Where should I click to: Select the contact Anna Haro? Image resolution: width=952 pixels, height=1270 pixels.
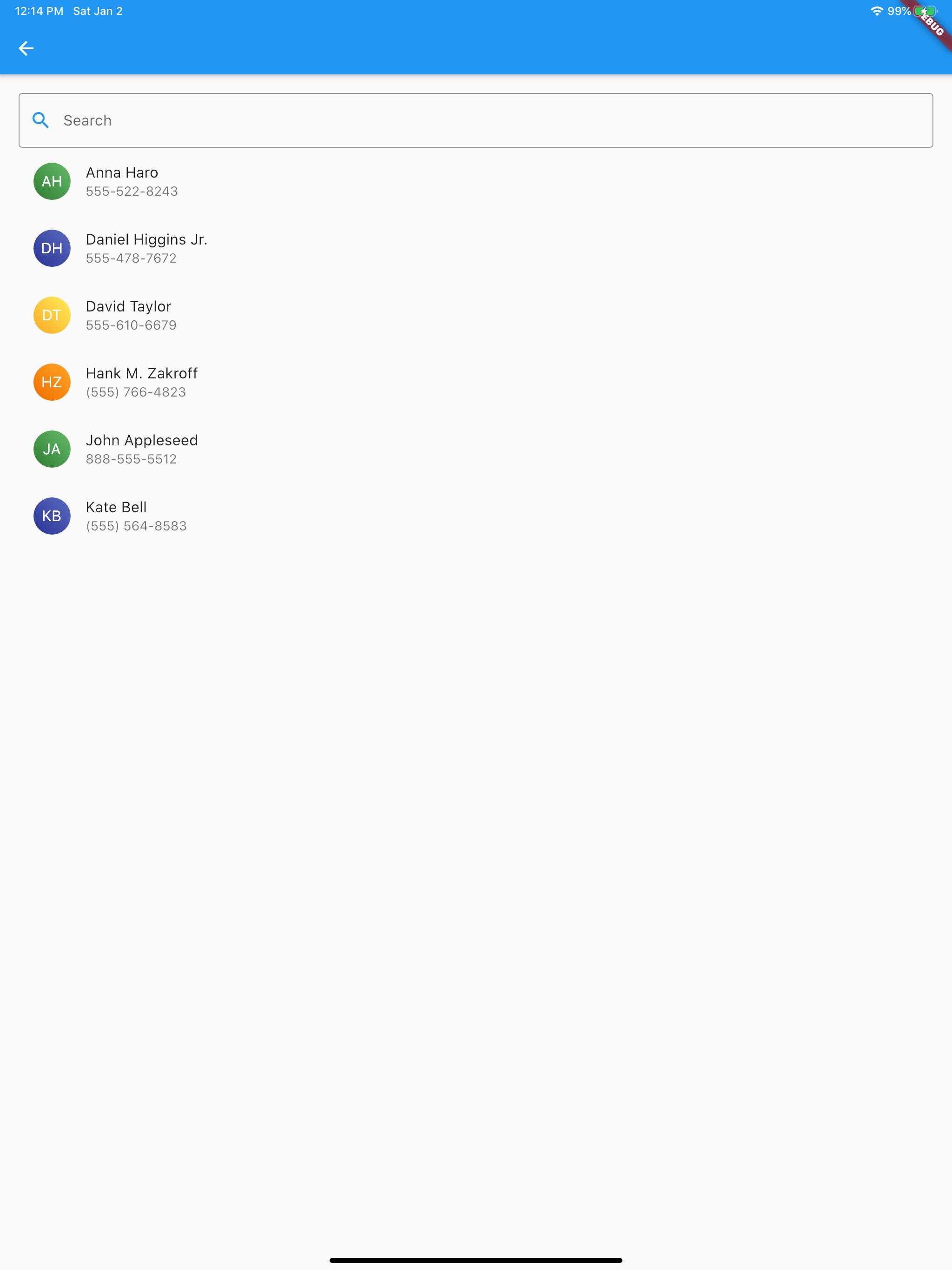tap(230, 181)
